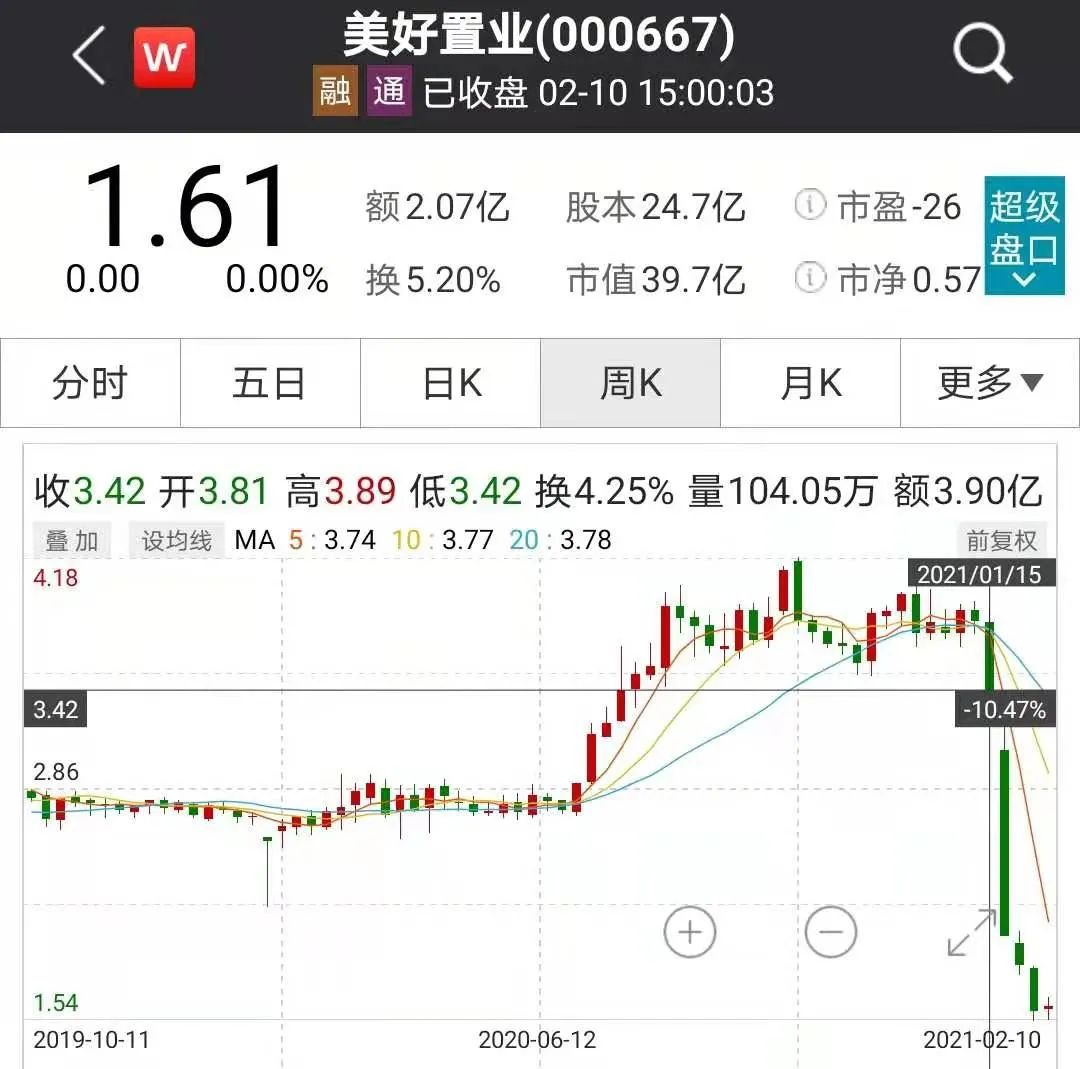Expand the 超级盘口 panel
Screen dimensions: 1080x1069
click(x=1023, y=236)
